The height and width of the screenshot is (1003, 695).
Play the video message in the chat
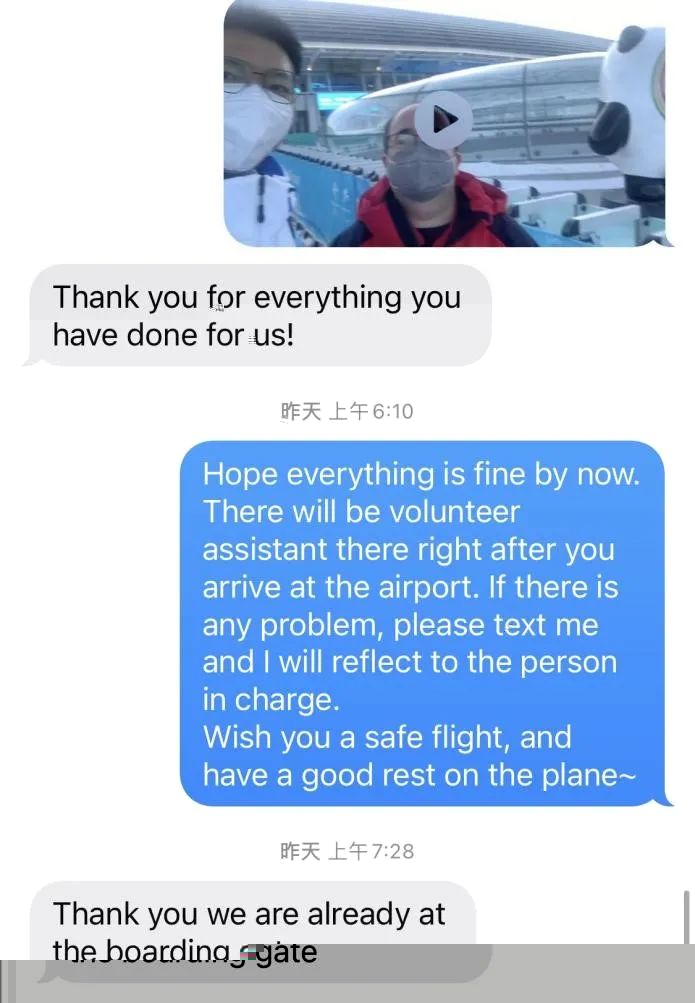444,121
